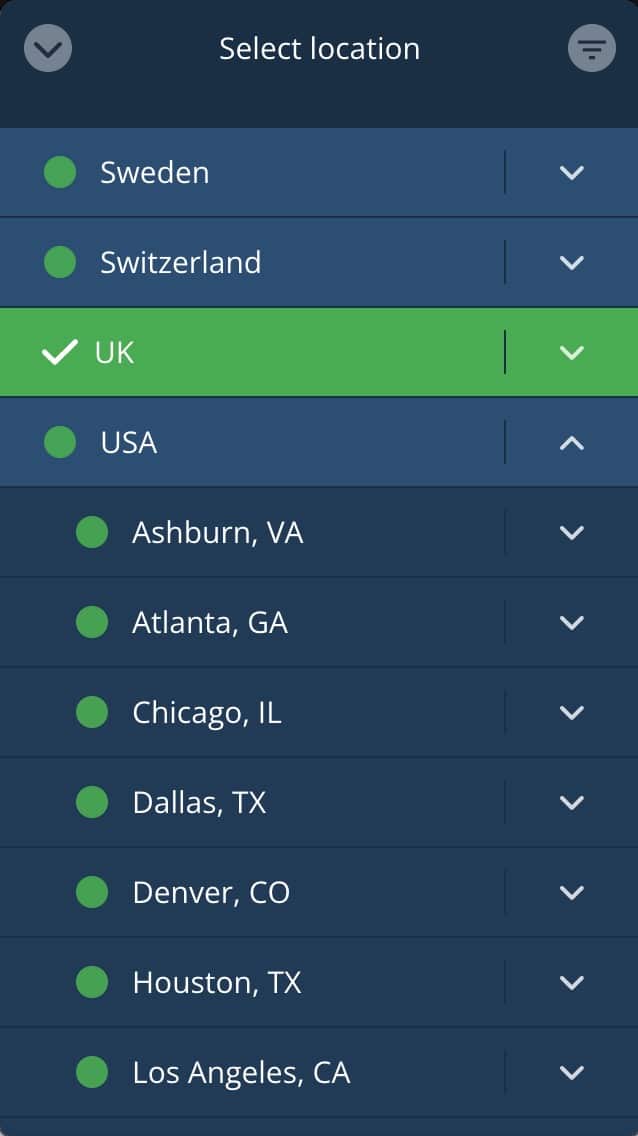Choose Switzerland as the location
Image resolution: width=638 pixels, height=1136 pixels.
252,262
